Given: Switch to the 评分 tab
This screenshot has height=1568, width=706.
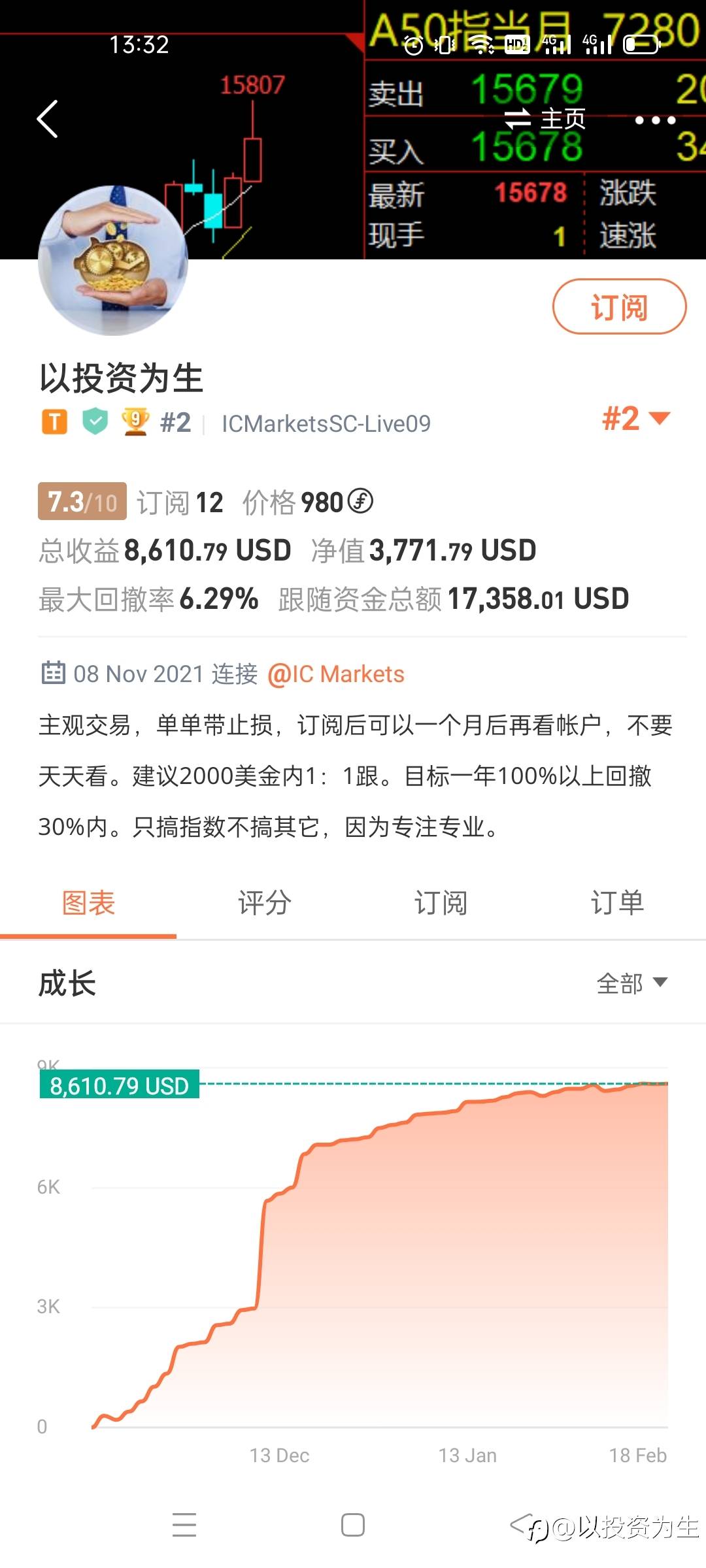Looking at the screenshot, I should (x=265, y=903).
